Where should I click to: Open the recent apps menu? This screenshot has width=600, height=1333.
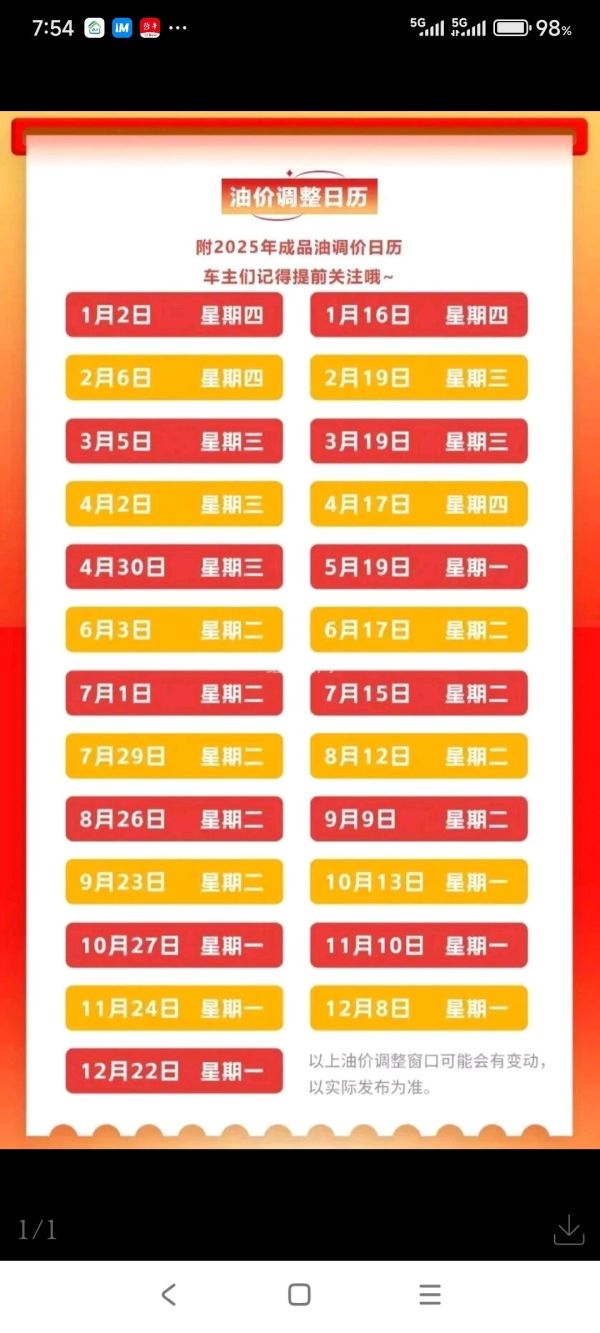[x=430, y=1294]
